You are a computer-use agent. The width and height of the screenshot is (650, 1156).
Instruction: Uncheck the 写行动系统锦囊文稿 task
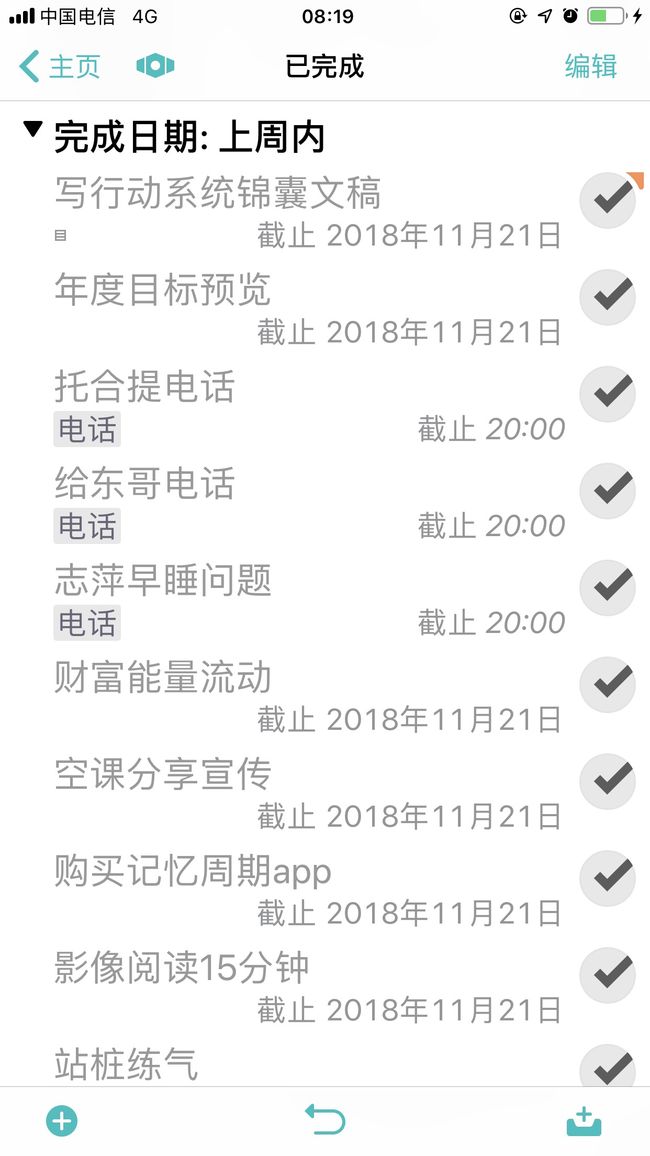[x=608, y=200]
